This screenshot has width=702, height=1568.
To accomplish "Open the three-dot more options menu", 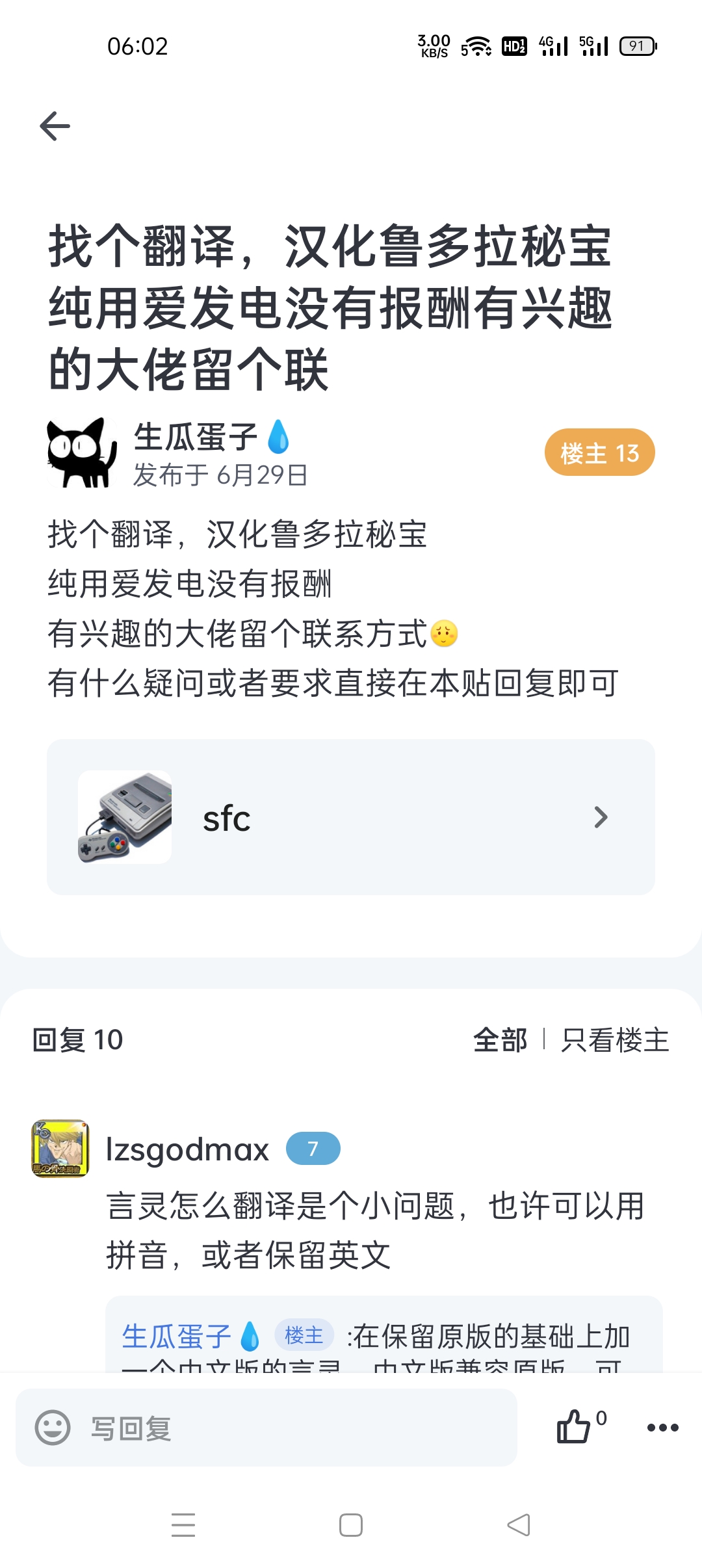I will click(x=662, y=1428).
